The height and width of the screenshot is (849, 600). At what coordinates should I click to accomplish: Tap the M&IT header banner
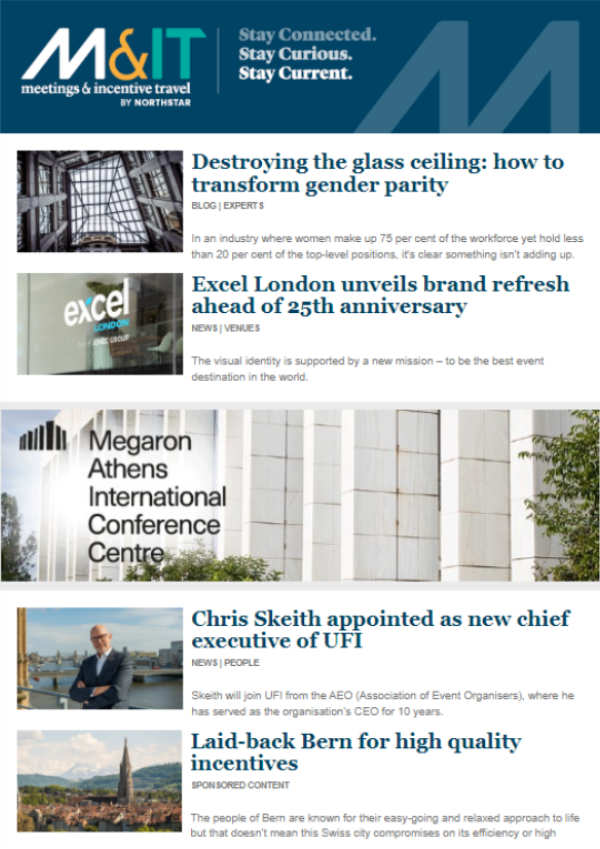click(300, 66)
